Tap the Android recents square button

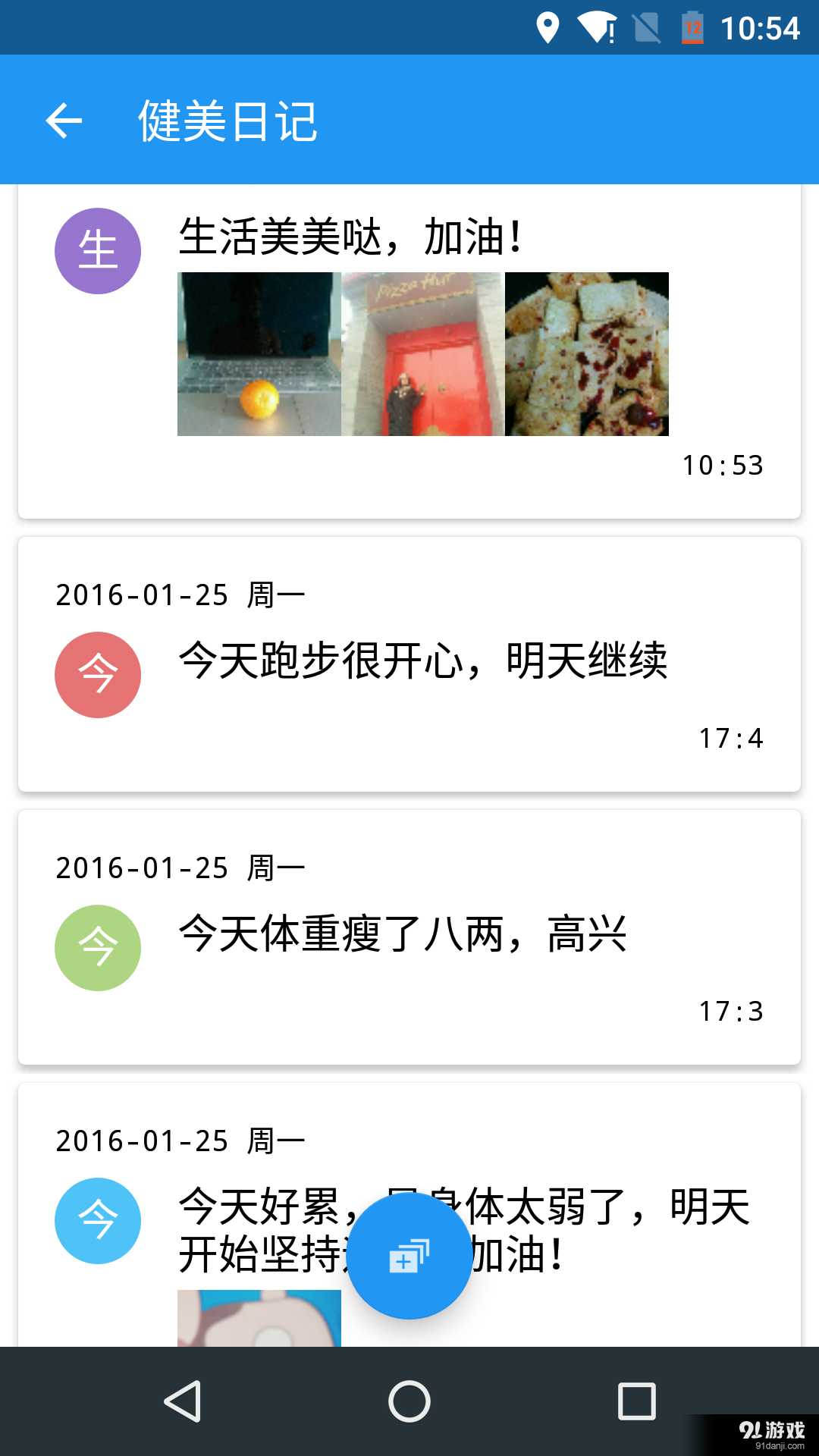pyautogui.click(x=634, y=1401)
